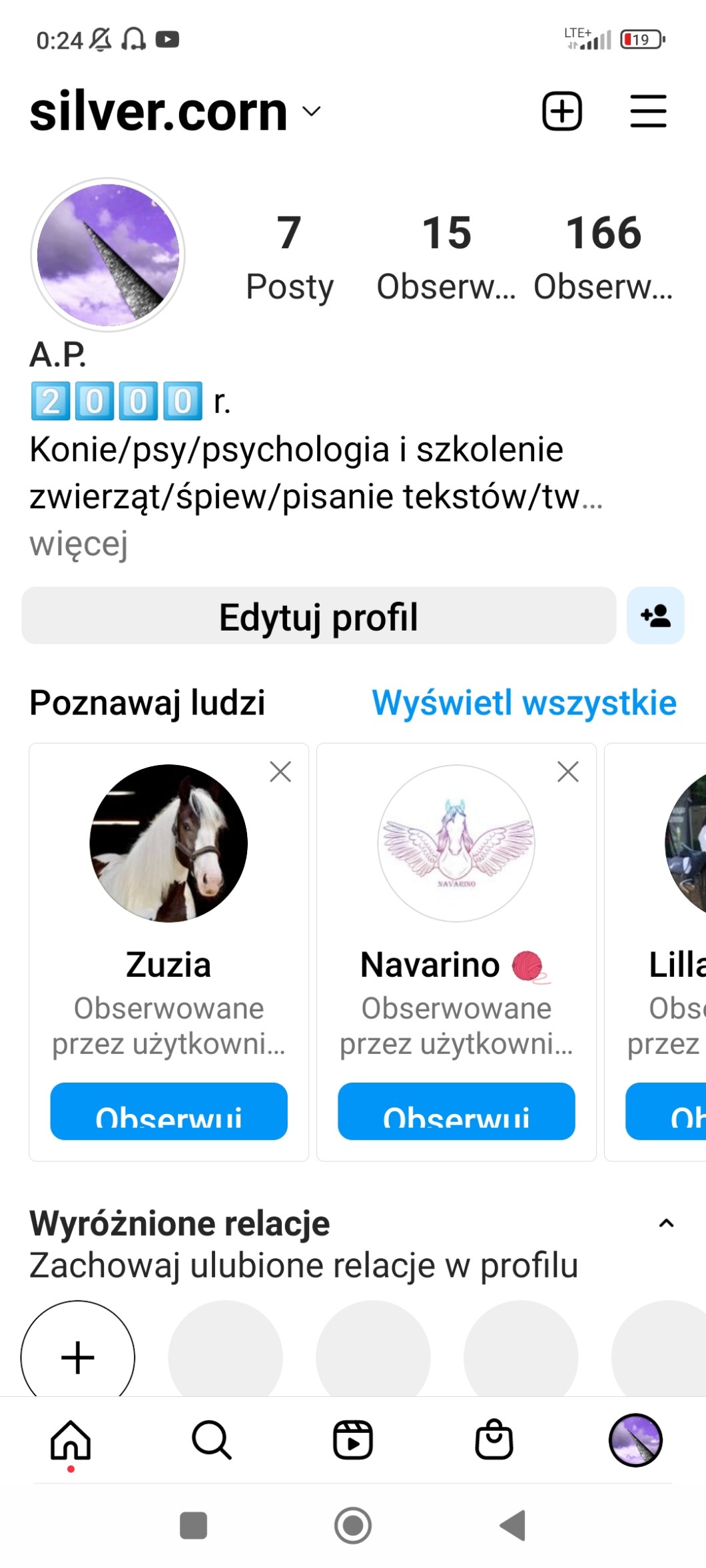Screen dimensions: 706x1568
Task: Follow Zuzia with the Obserwuj button
Action: tap(169, 1111)
